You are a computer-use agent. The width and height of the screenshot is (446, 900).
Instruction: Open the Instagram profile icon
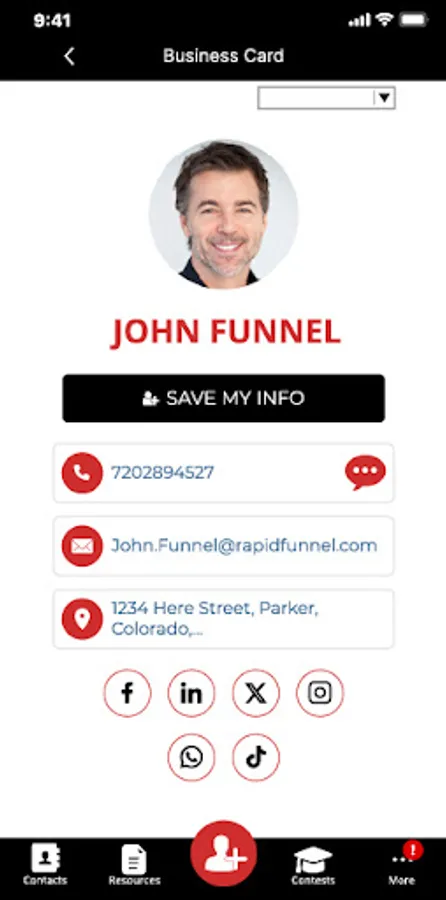tap(320, 693)
